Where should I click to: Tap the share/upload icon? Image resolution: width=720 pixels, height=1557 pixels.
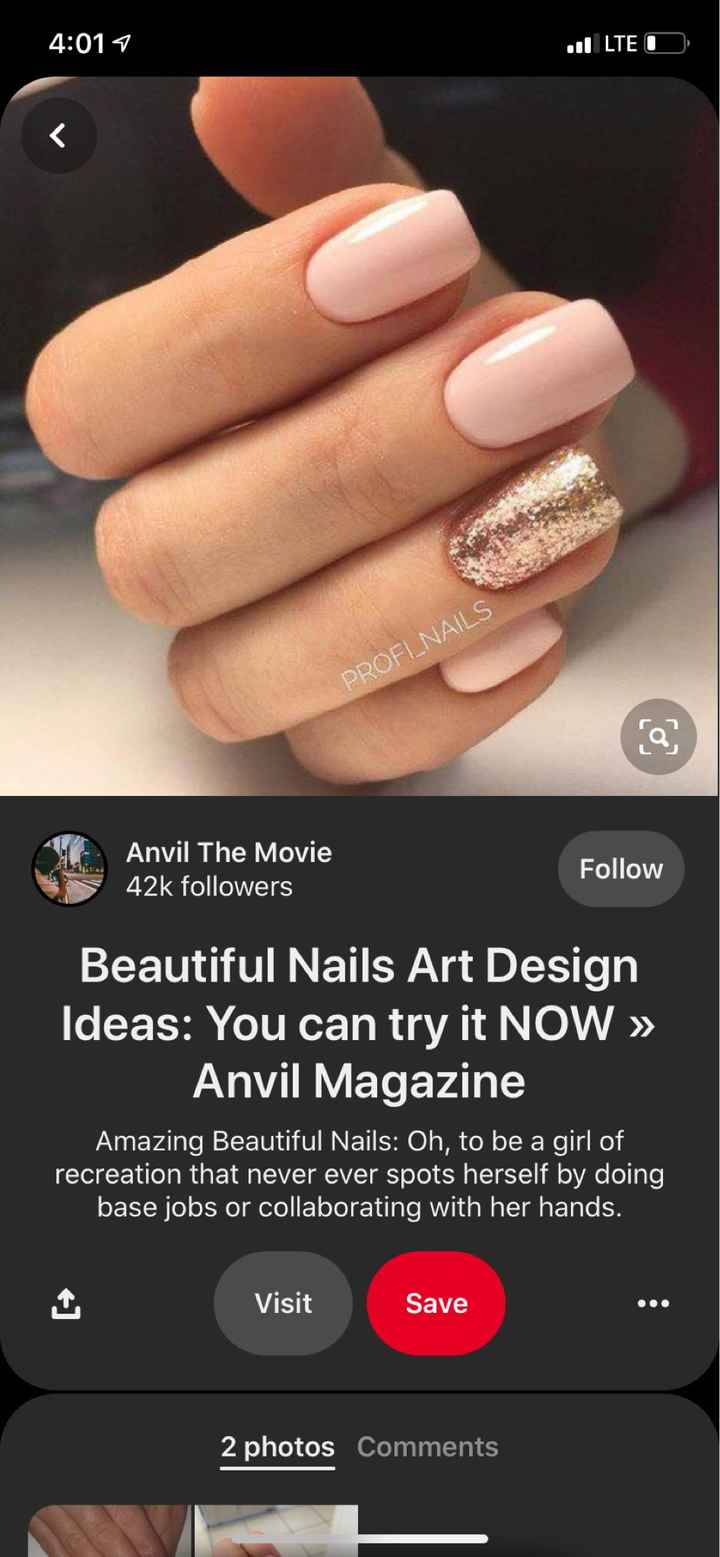pos(65,1303)
